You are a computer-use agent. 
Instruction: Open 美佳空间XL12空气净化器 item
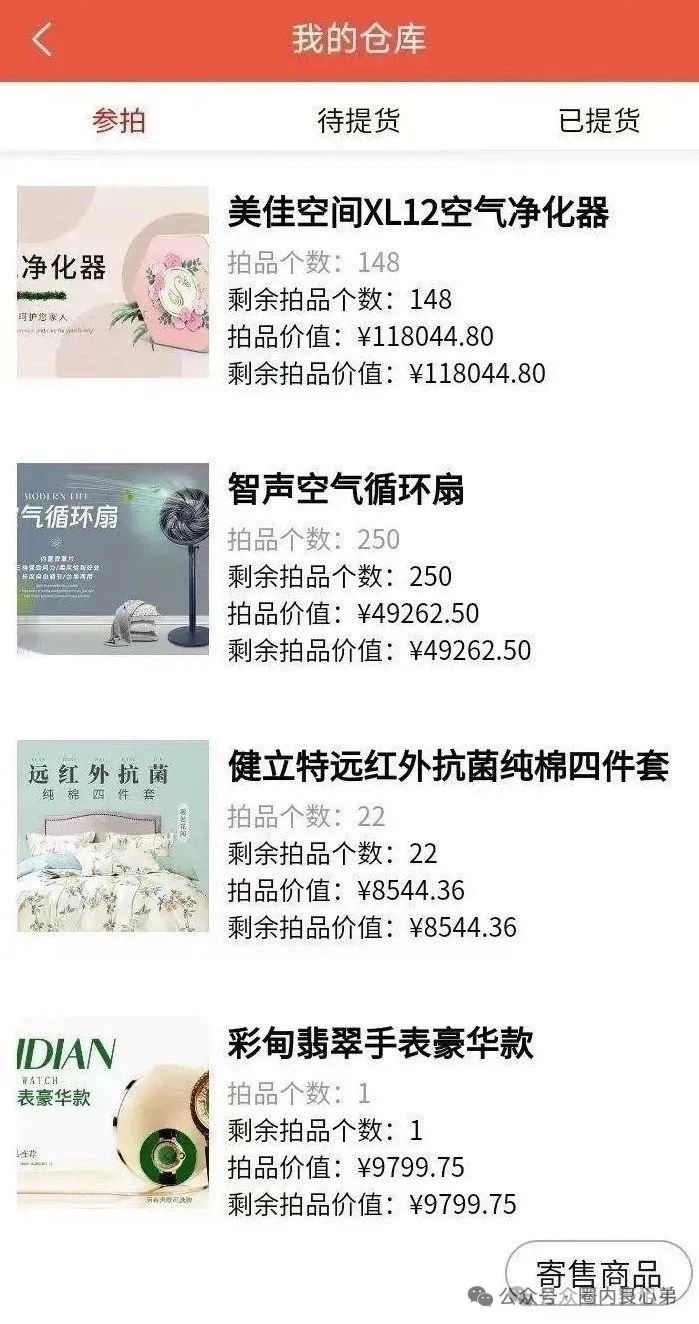point(418,213)
